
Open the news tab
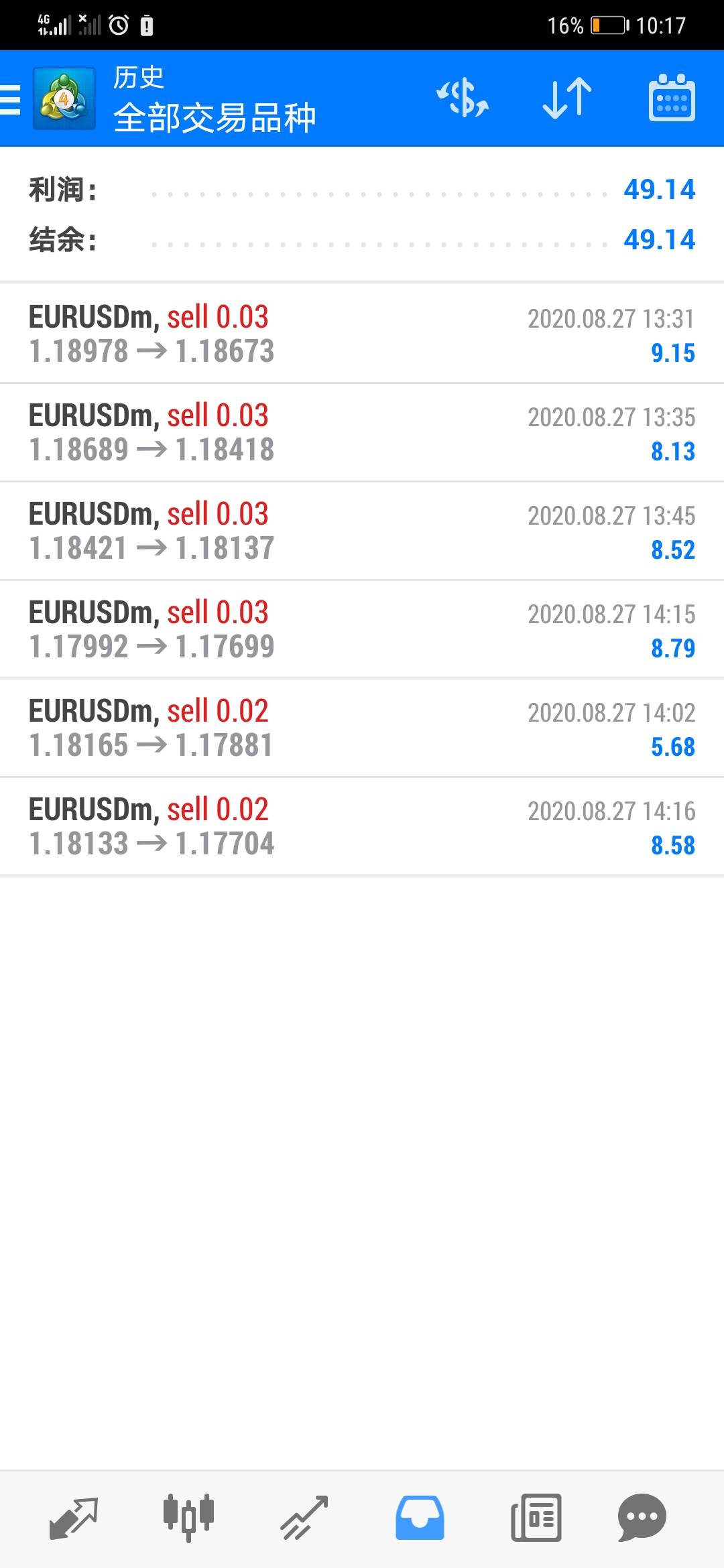[x=536, y=1518]
